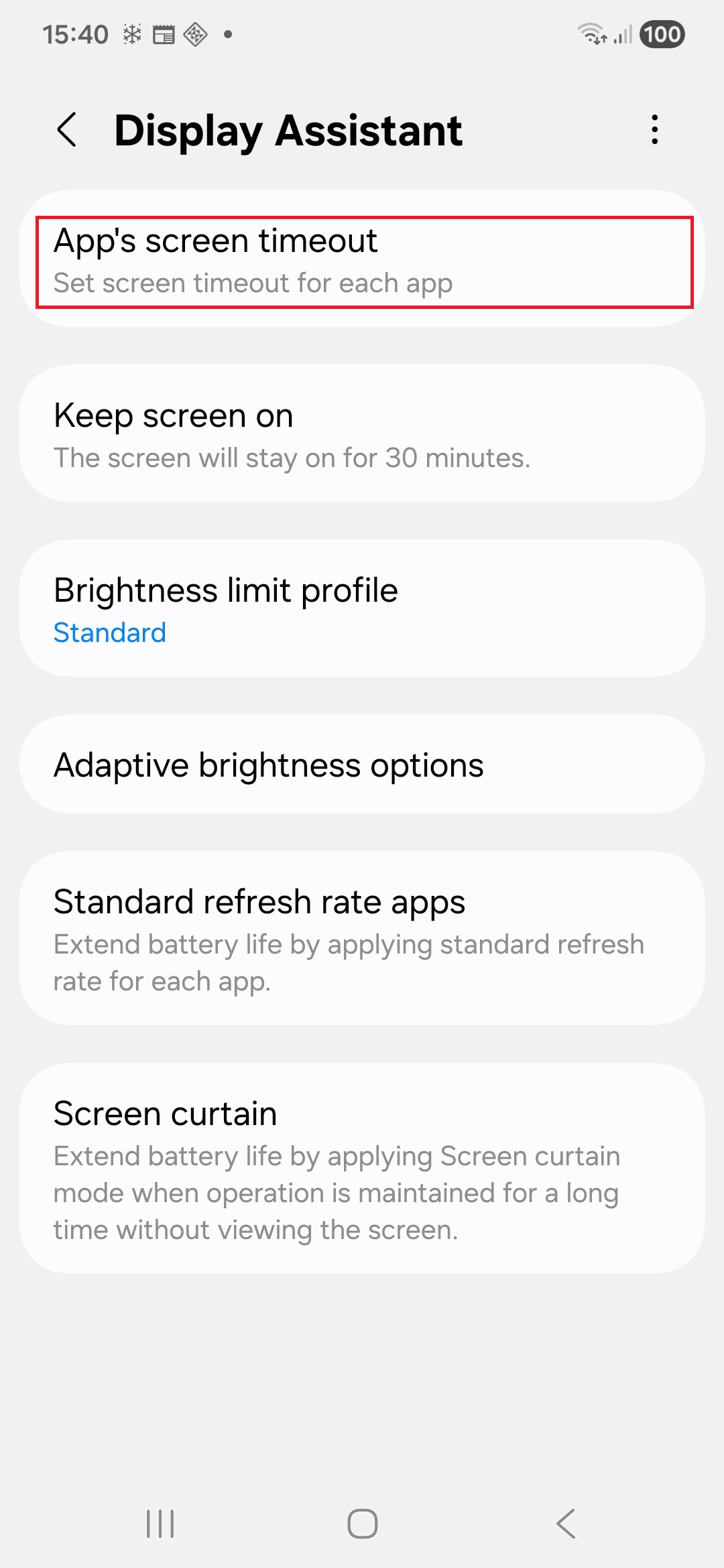
Task: Open the more options overflow menu
Action: pos(654,130)
